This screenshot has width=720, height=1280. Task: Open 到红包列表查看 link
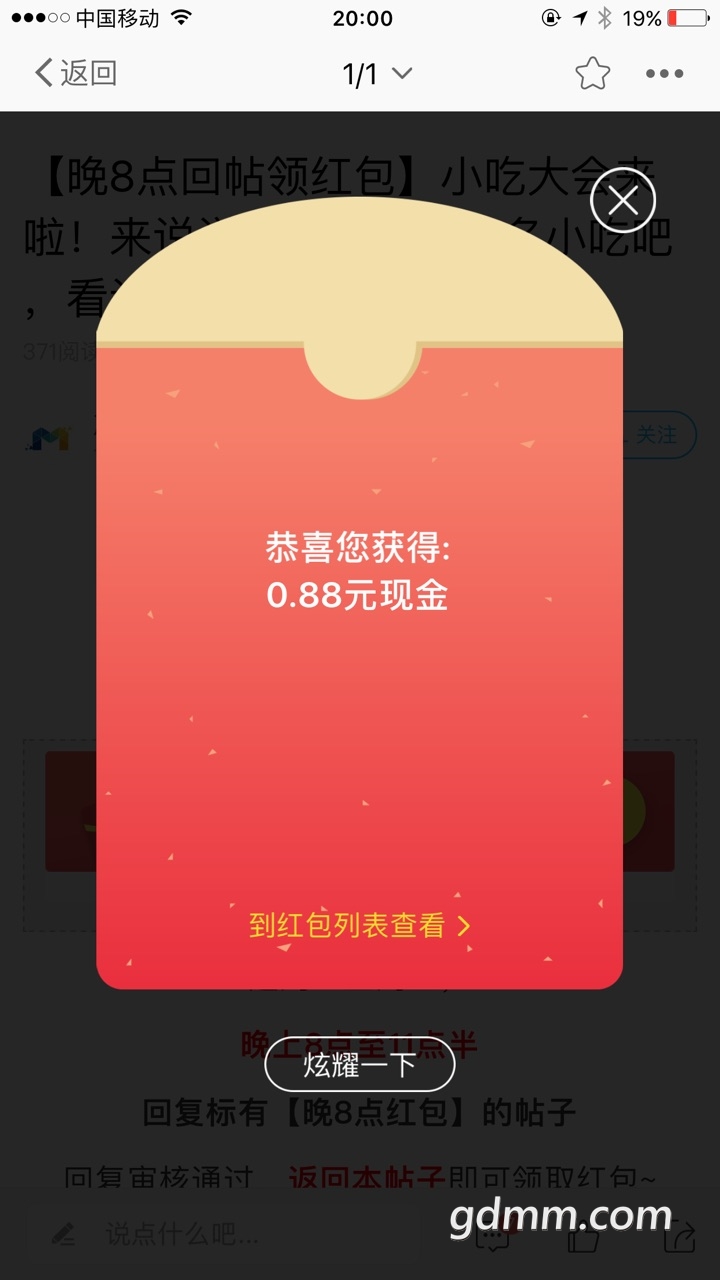pyautogui.click(x=359, y=926)
